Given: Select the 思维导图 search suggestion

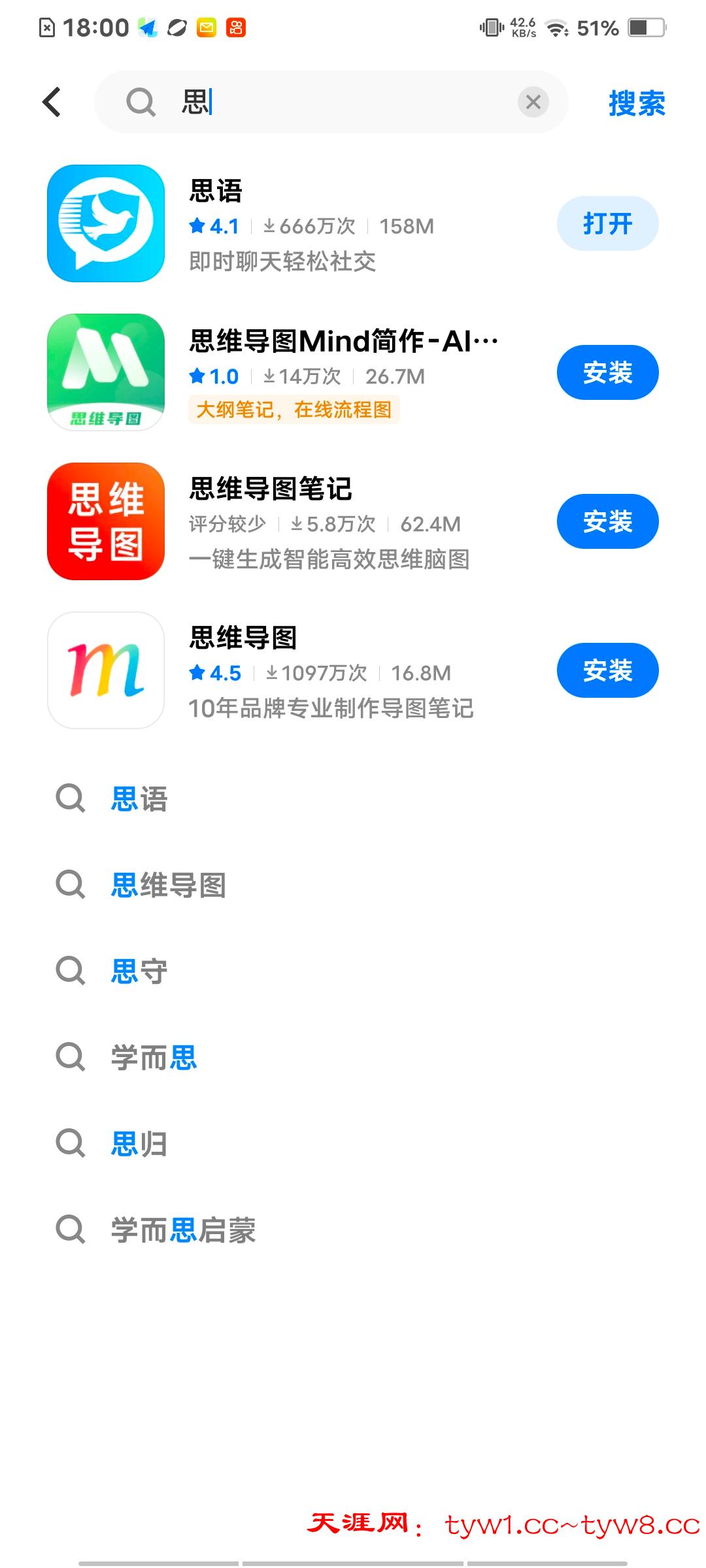Looking at the screenshot, I should coord(168,885).
